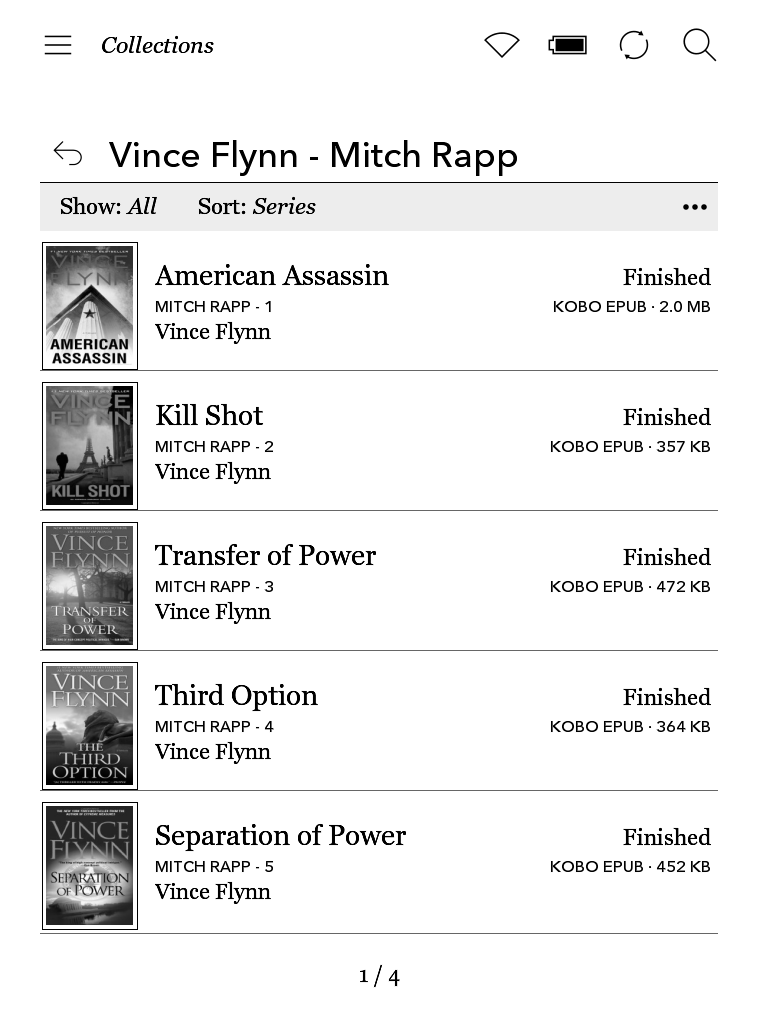Open Third Option book
The image size is (758, 1024).
point(236,697)
